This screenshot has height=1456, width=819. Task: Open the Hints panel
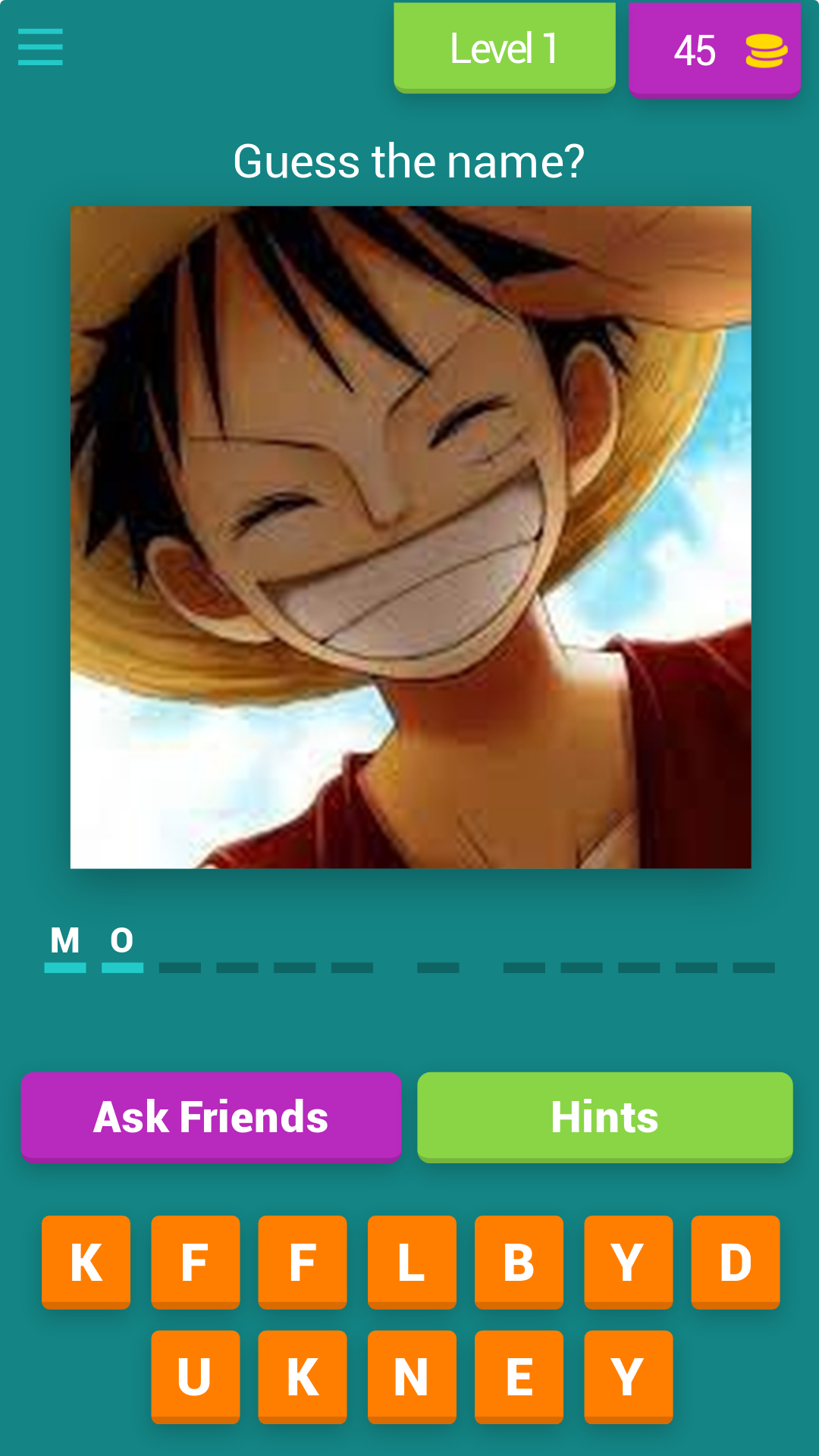click(x=604, y=1116)
